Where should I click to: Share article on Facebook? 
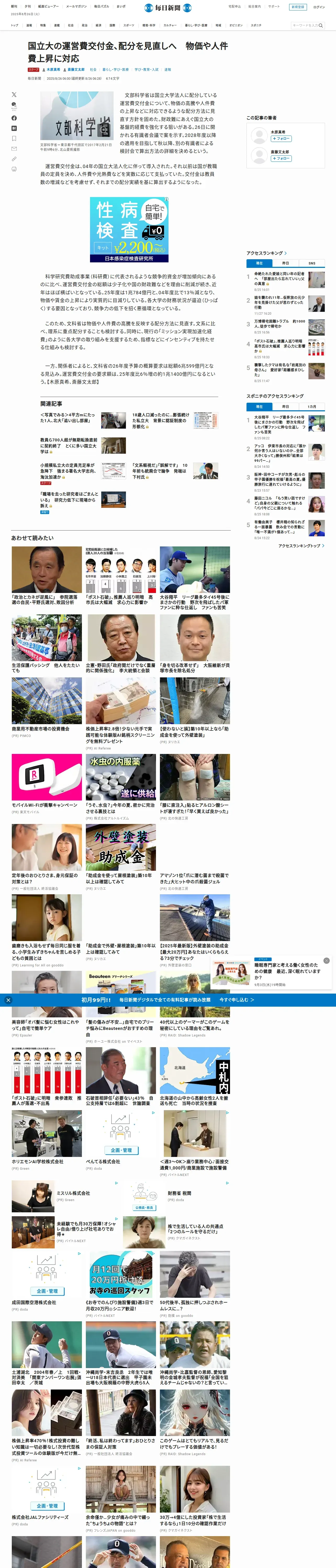point(14,118)
